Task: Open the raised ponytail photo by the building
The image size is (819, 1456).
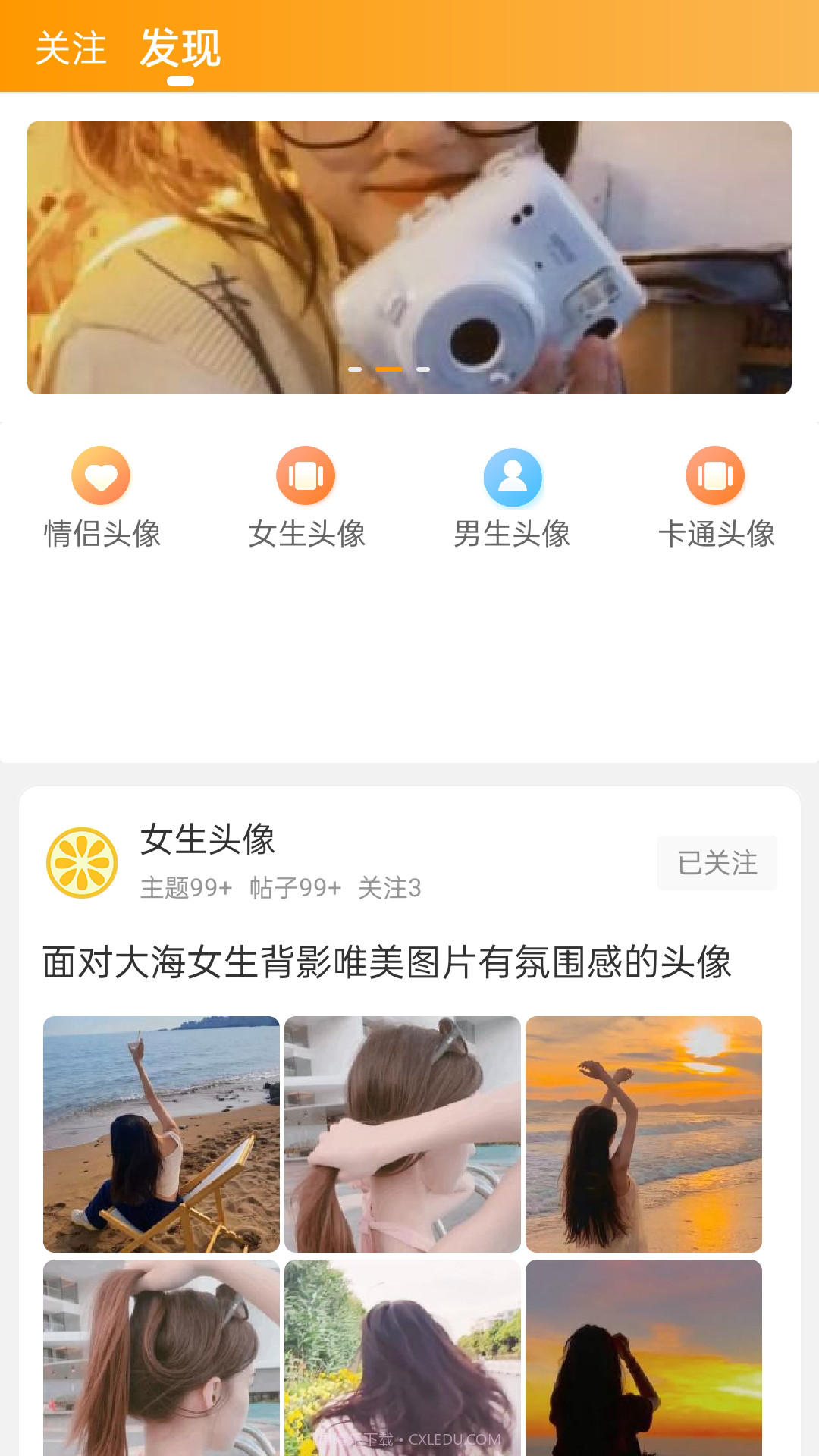Action: click(162, 1357)
